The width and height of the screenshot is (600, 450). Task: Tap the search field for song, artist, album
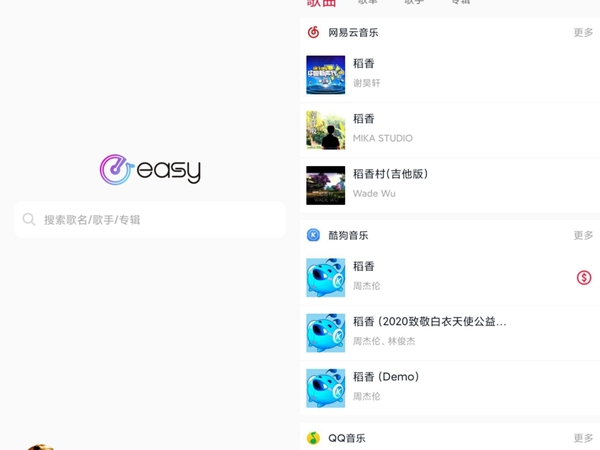click(150, 219)
